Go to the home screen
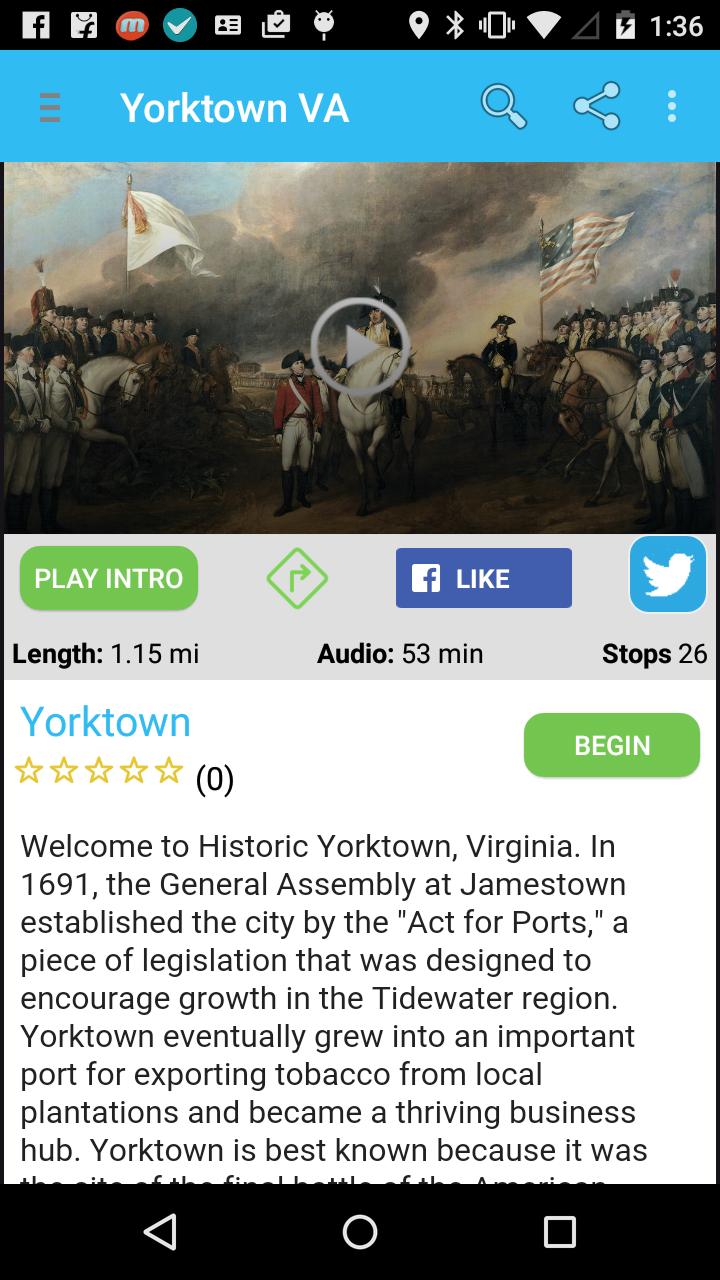 pos(360,1232)
